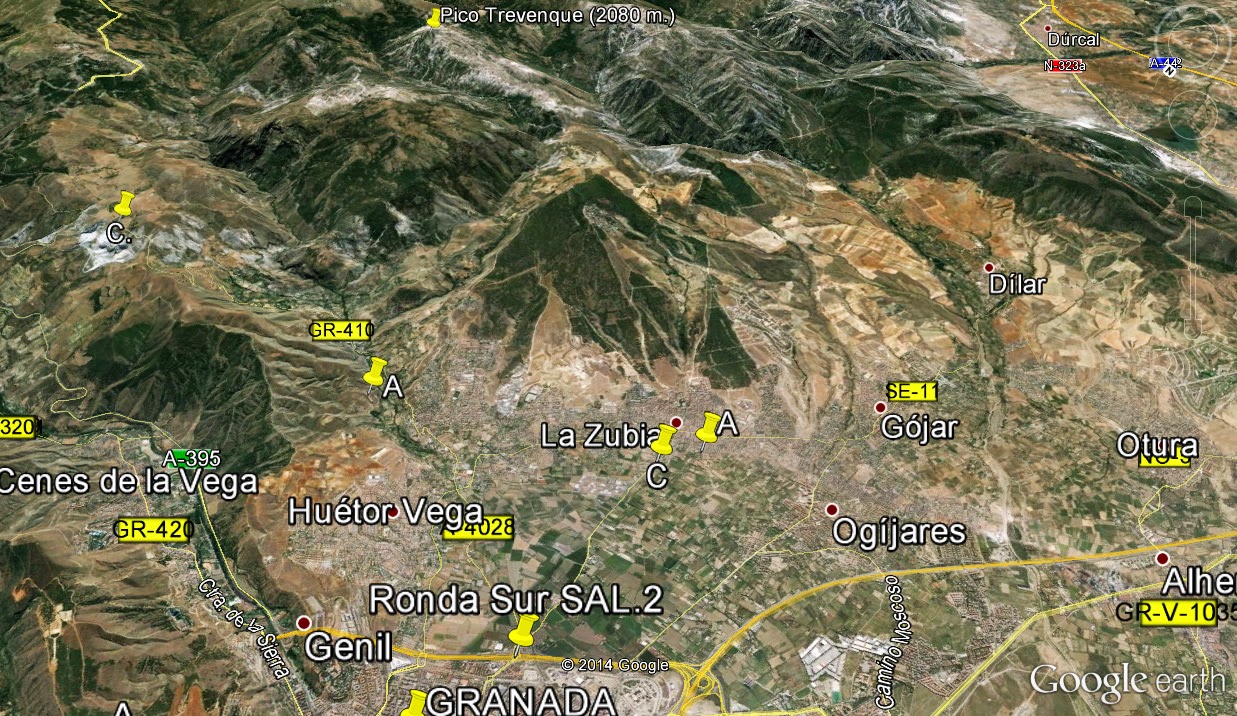Screen dimensions: 1237x716
Task: Tap the A pushpin beside GR-410
Action: 375,372
